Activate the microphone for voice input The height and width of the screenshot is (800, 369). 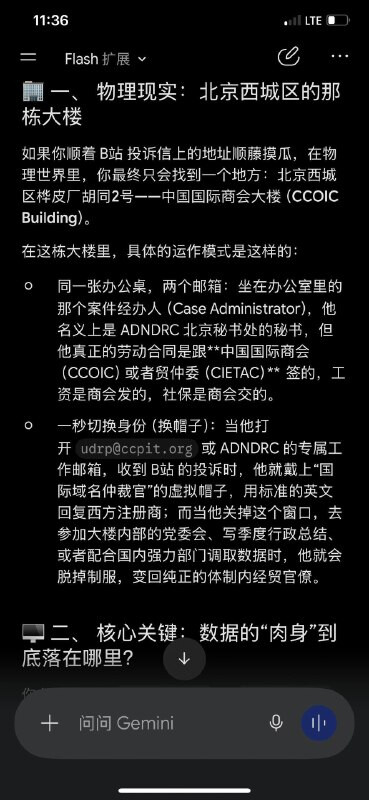click(276, 723)
